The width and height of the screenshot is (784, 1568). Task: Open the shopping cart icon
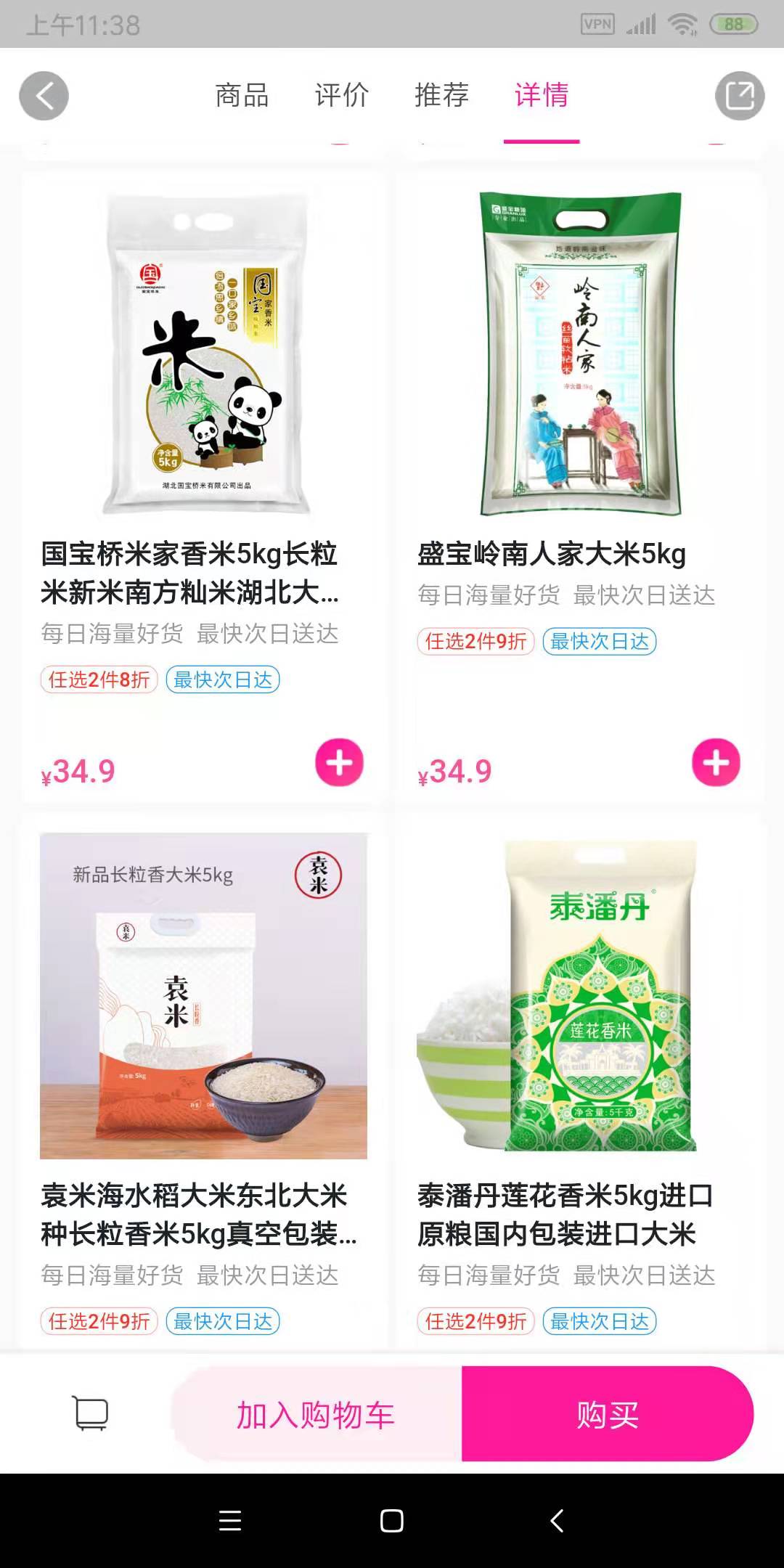[91, 1413]
